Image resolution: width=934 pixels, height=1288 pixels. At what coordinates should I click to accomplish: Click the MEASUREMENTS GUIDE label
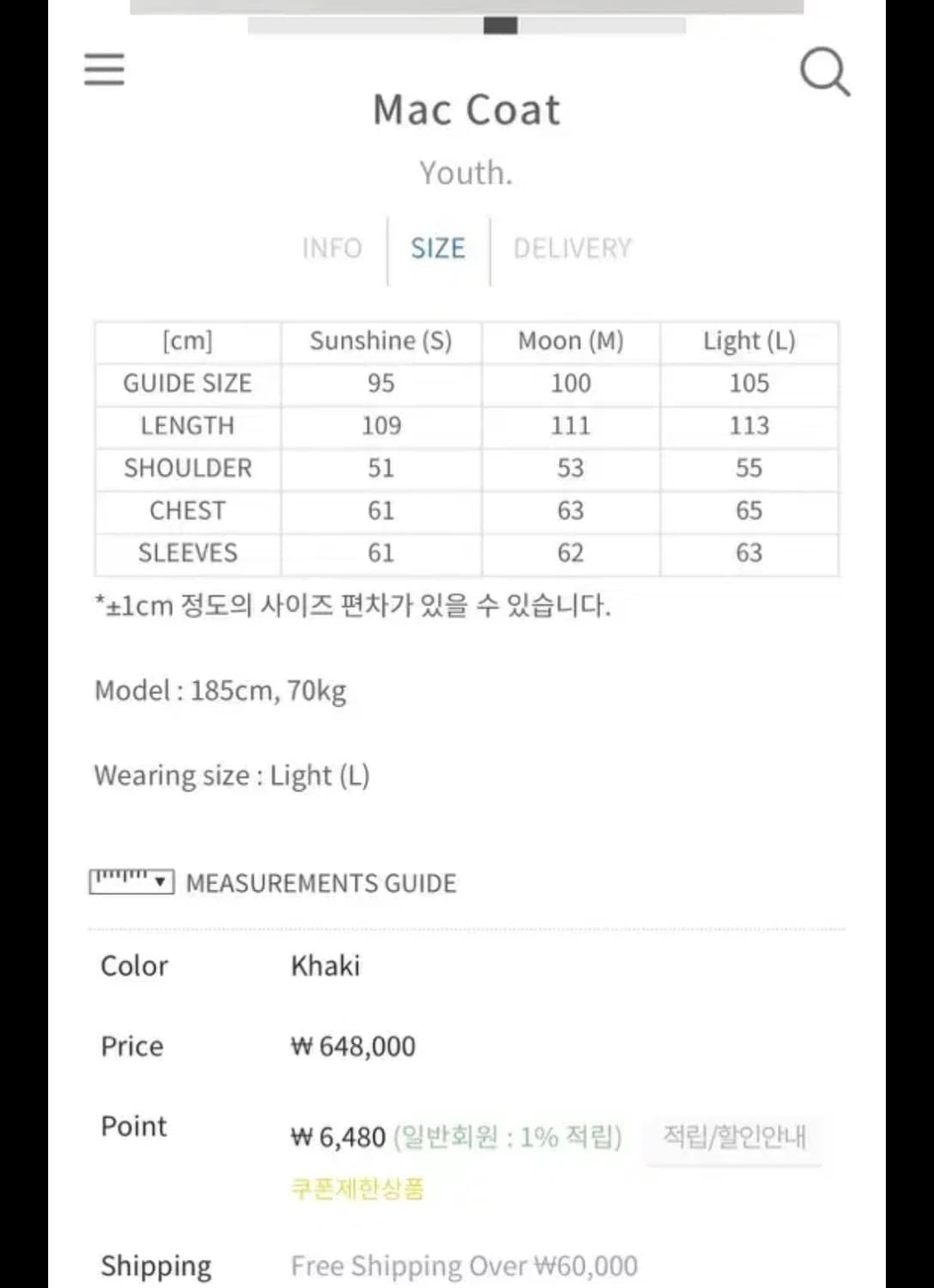(320, 882)
